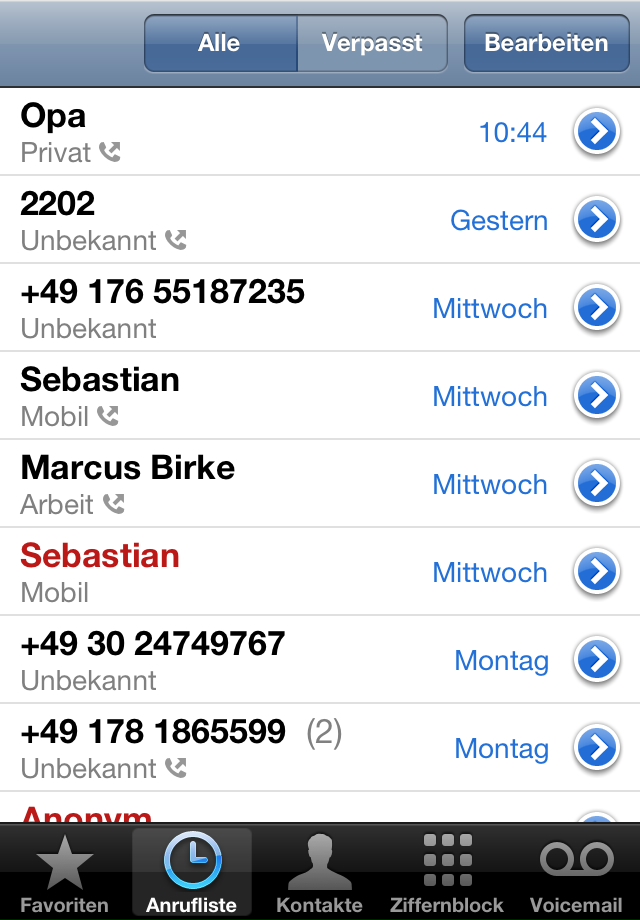This screenshot has width=640, height=920.
Task: Open details arrow for 2202 call
Action: point(597,221)
